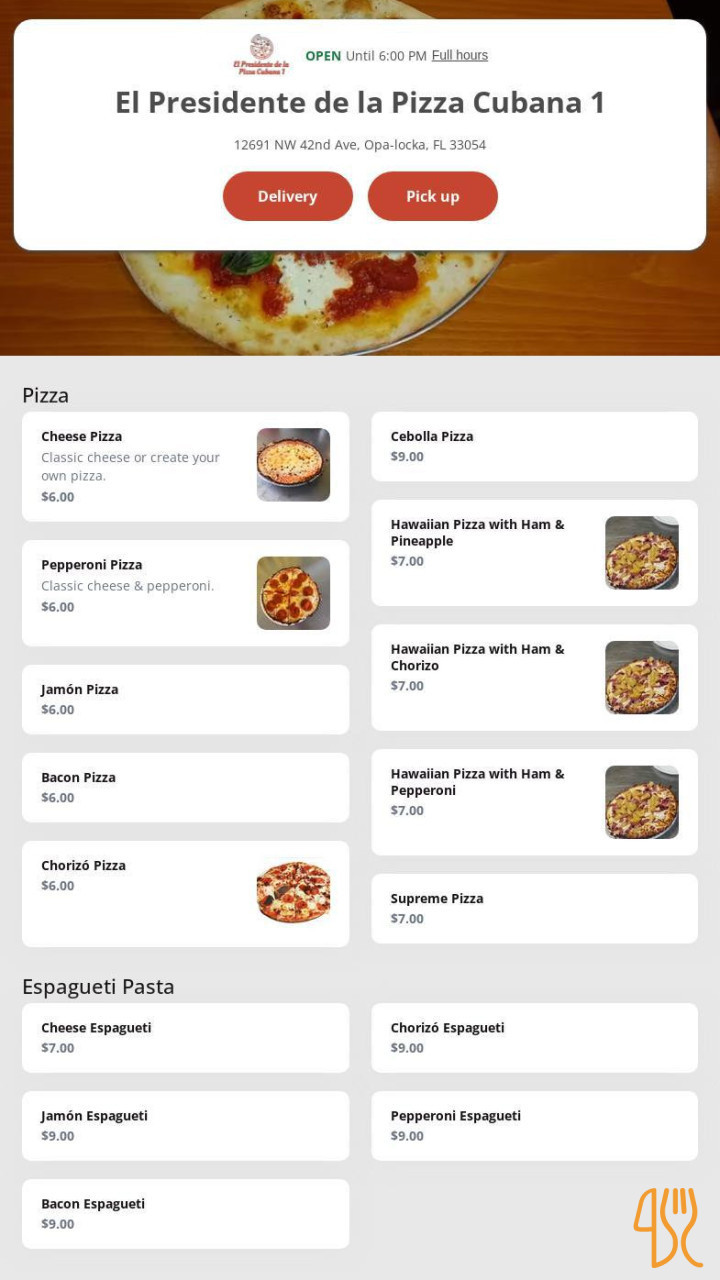The width and height of the screenshot is (720, 1280).
Task: Select Hawaiian Pizza with Ham & Pineapple
Action: 534,552
